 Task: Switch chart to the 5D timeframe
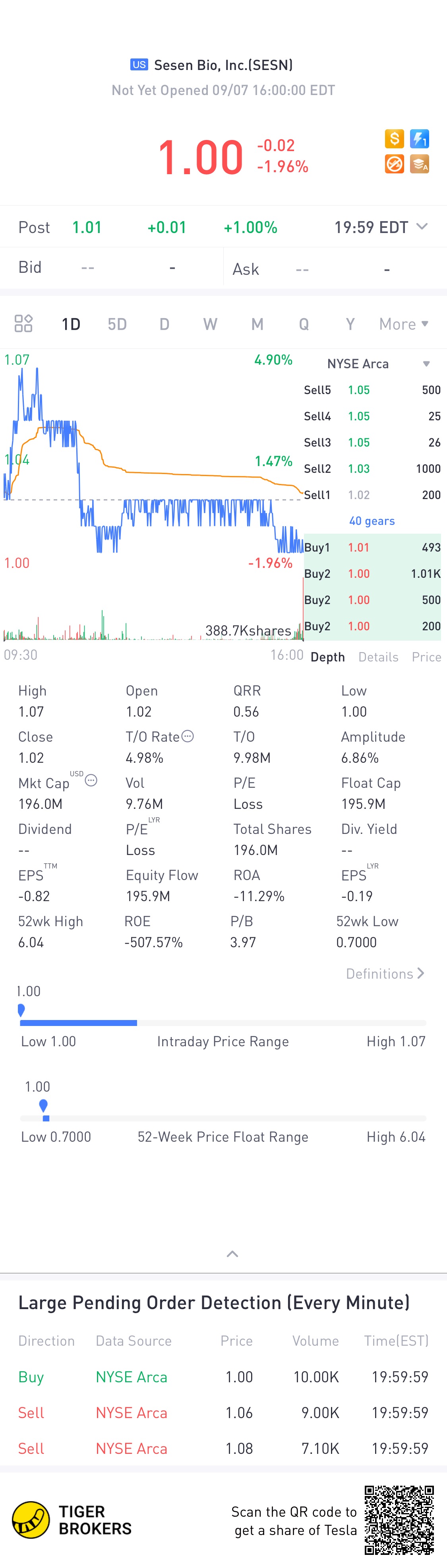tap(117, 324)
